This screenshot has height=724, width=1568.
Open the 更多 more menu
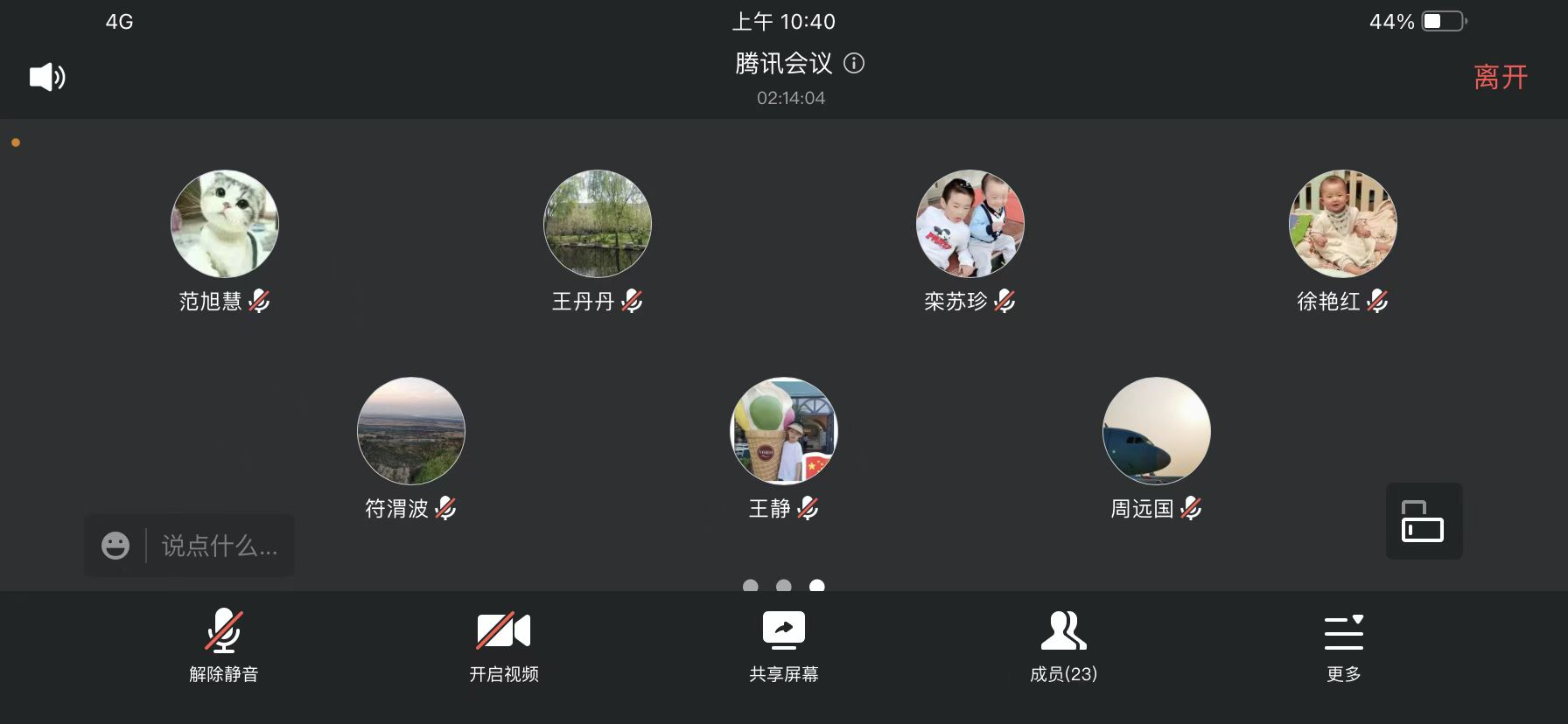click(1343, 645)
